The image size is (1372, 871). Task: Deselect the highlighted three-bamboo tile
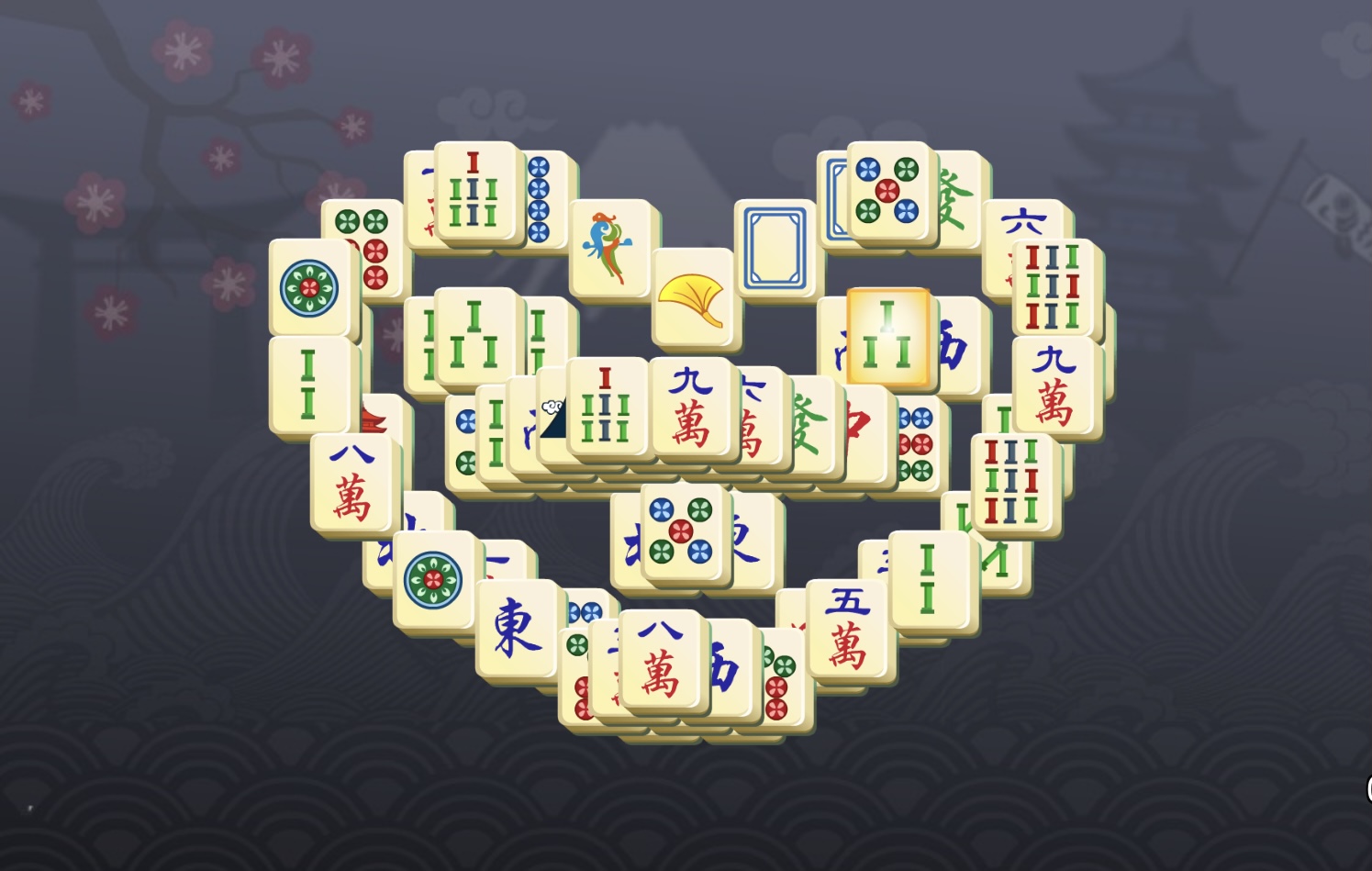(x=887, y=337)
